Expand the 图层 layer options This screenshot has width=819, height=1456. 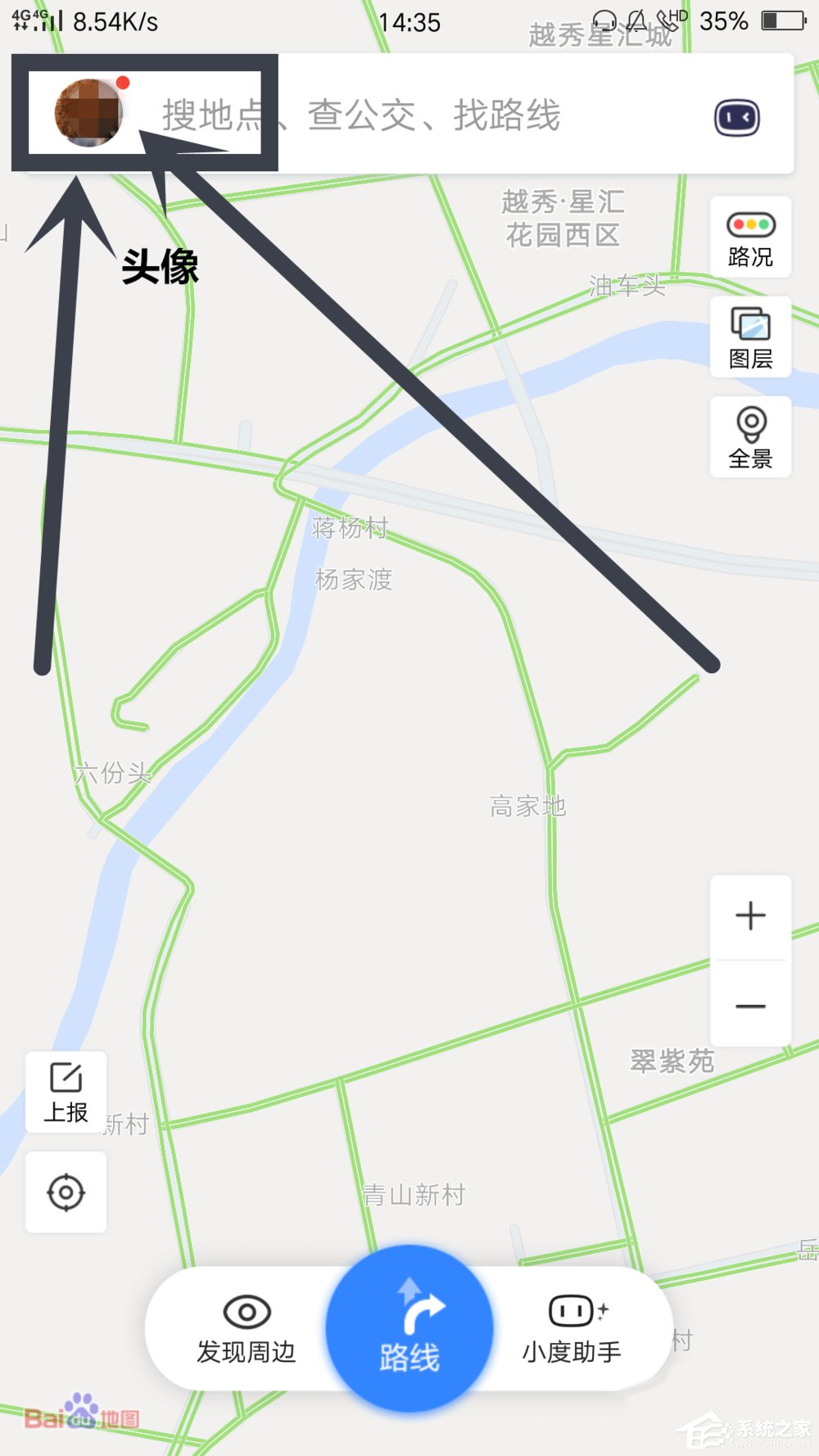point(750,336)
